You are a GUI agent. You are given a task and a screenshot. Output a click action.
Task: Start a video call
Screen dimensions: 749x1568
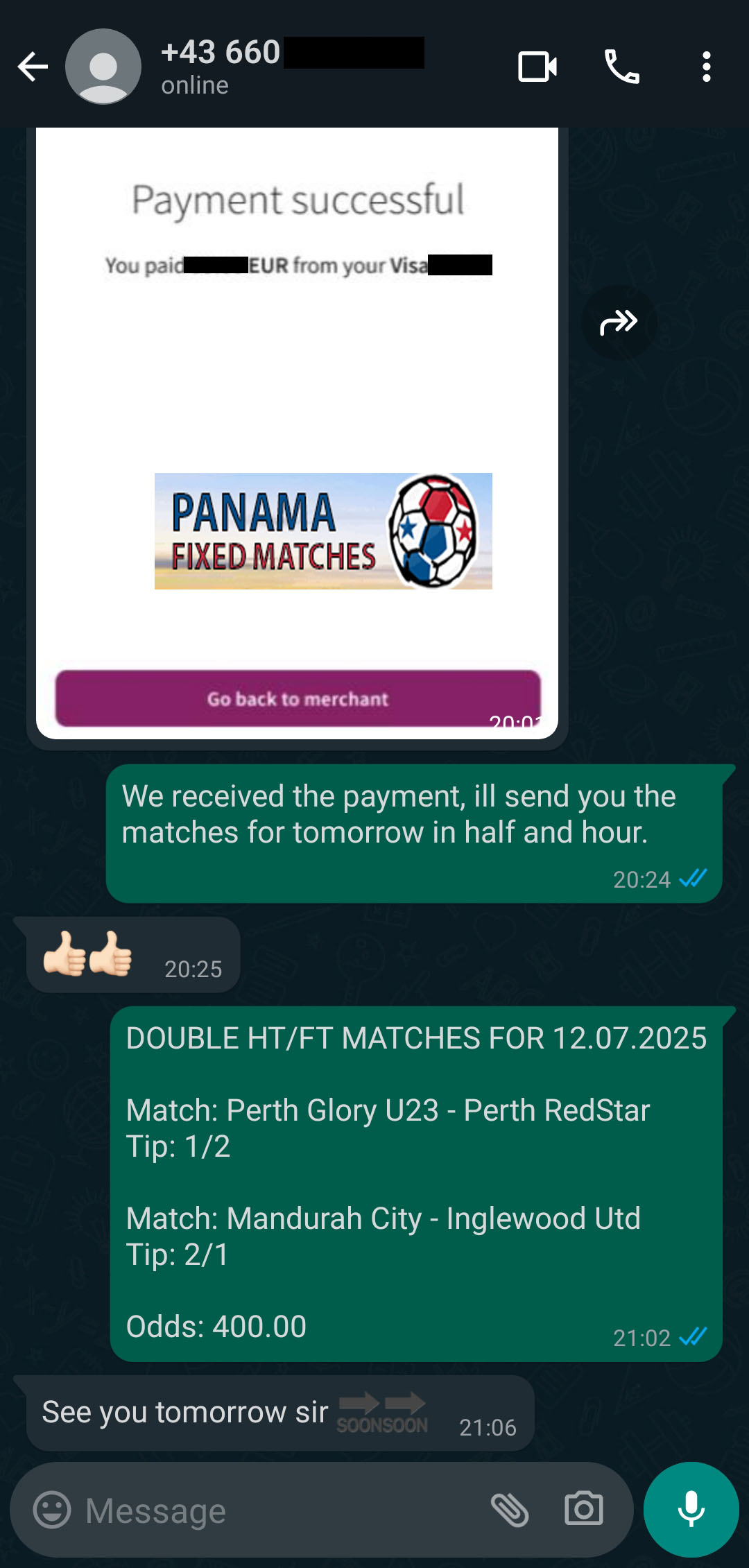tap(537, 67)
